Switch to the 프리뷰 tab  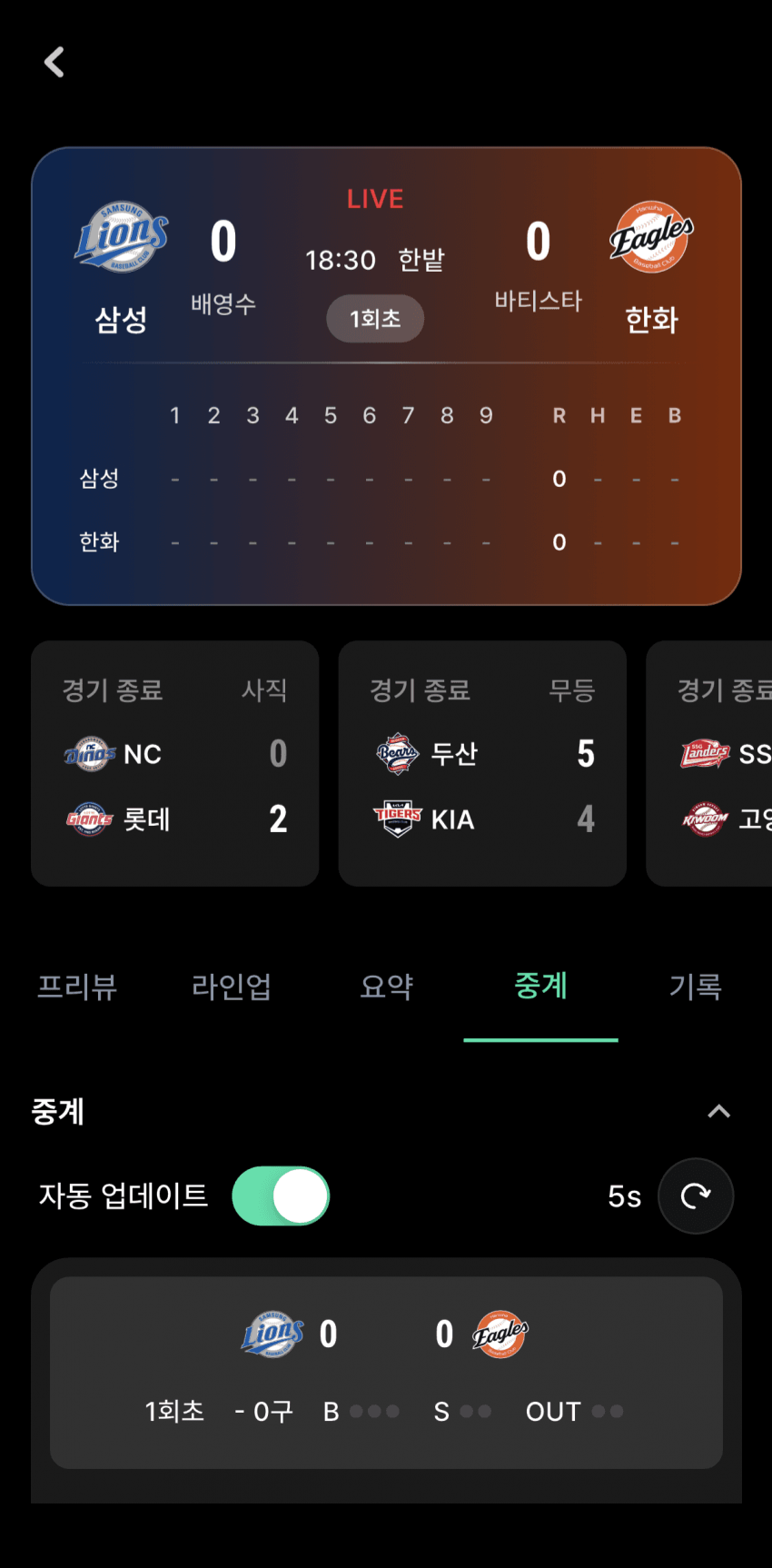[x=77, y=987]
